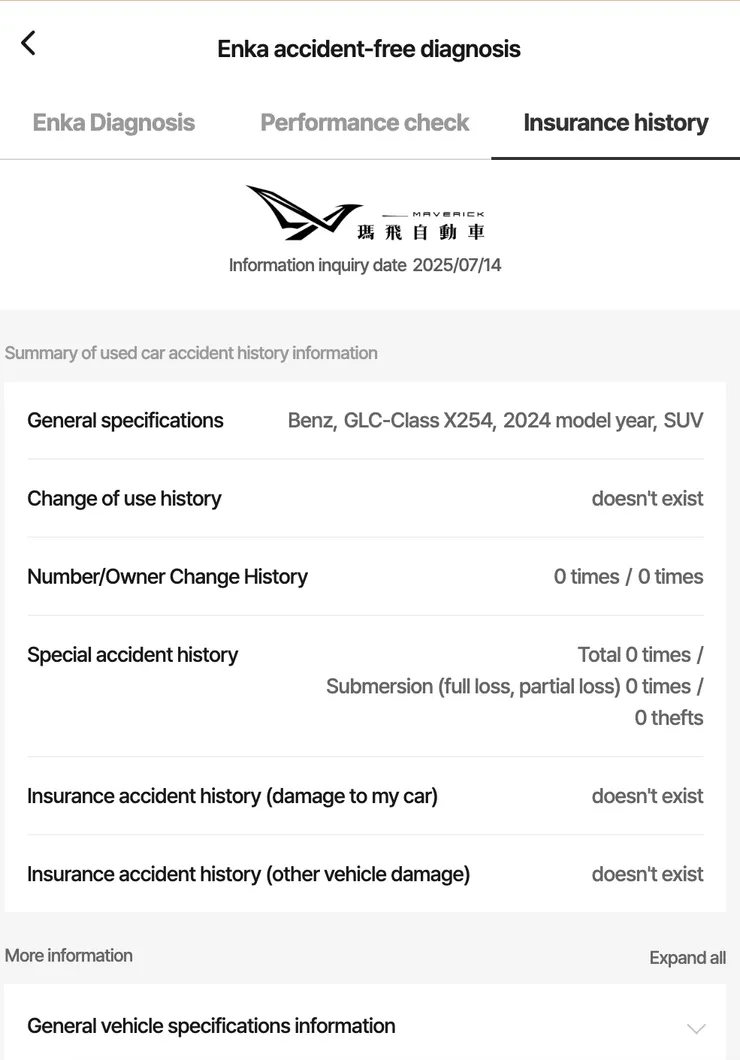Select the Insurance history tab

tap(615, 122)
